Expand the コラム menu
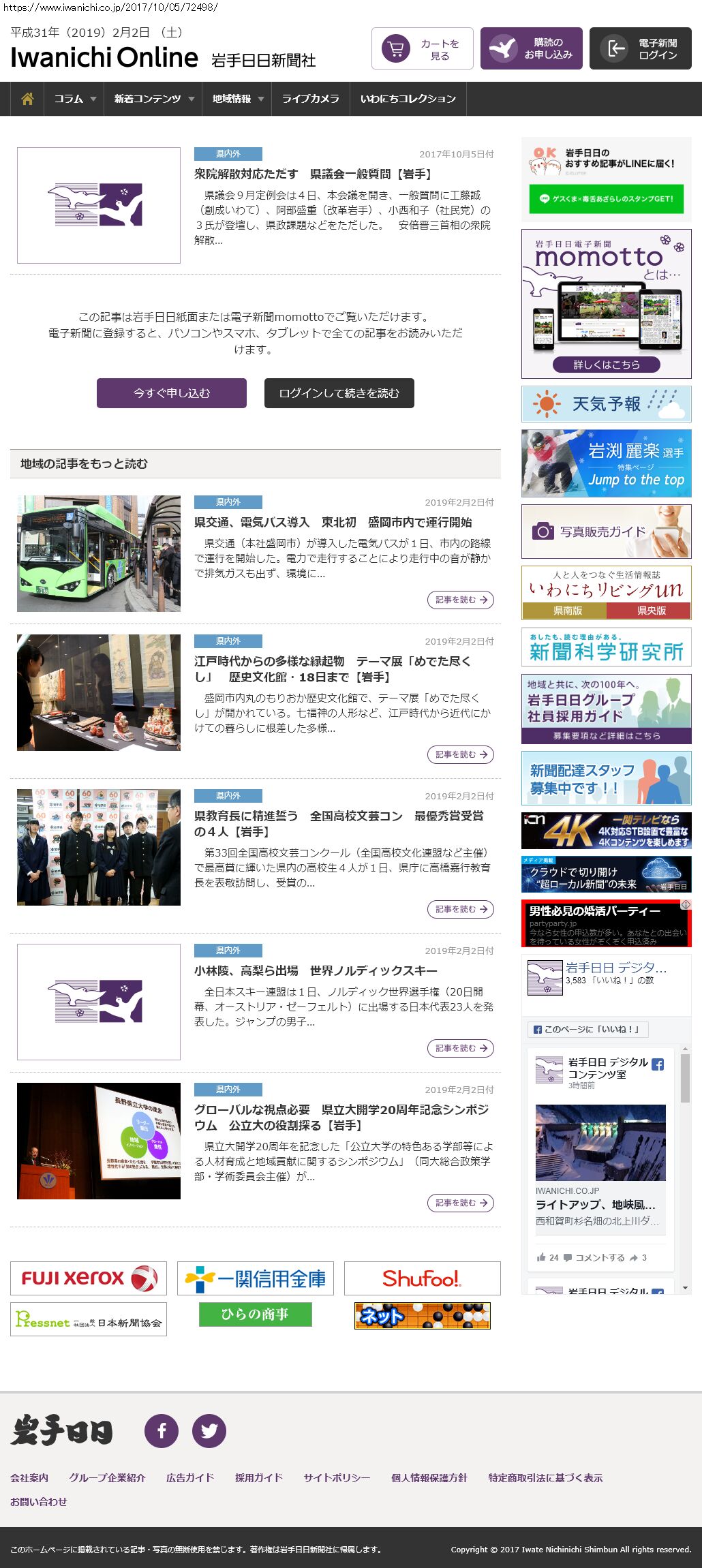The image size is (702, 1568). tap(74, 99)
